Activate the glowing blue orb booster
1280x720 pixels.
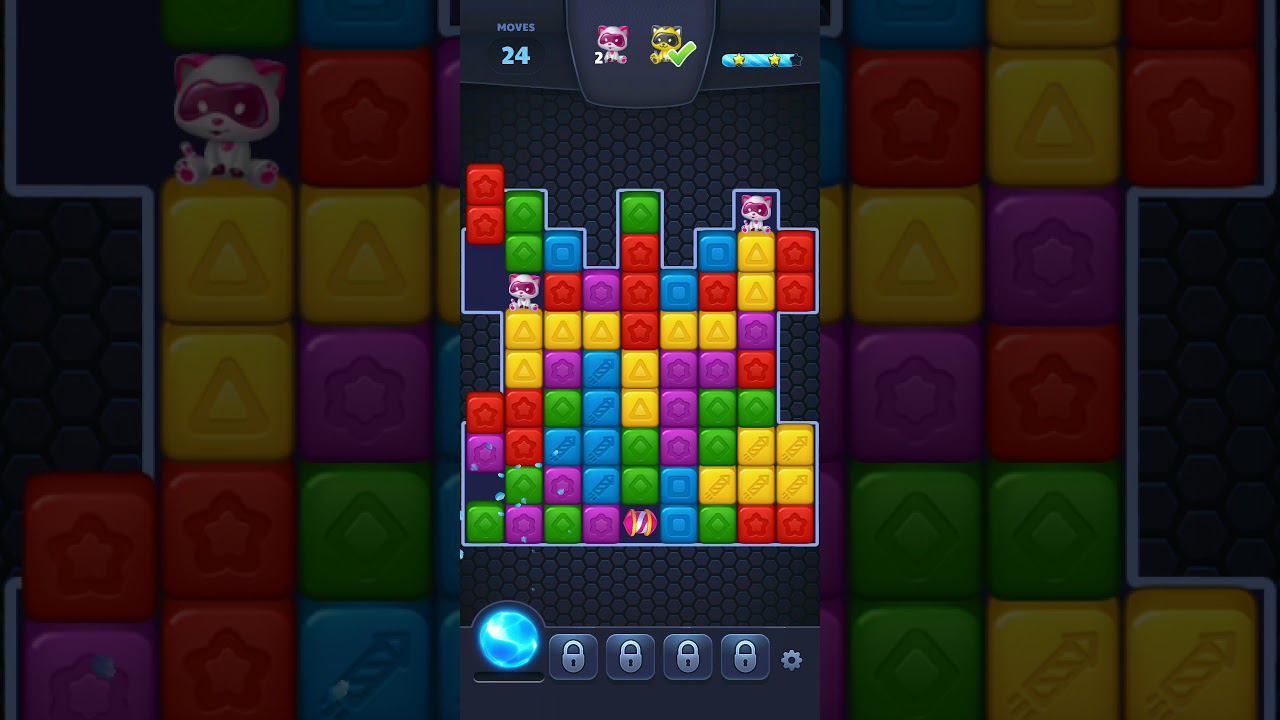coord(508,639)
